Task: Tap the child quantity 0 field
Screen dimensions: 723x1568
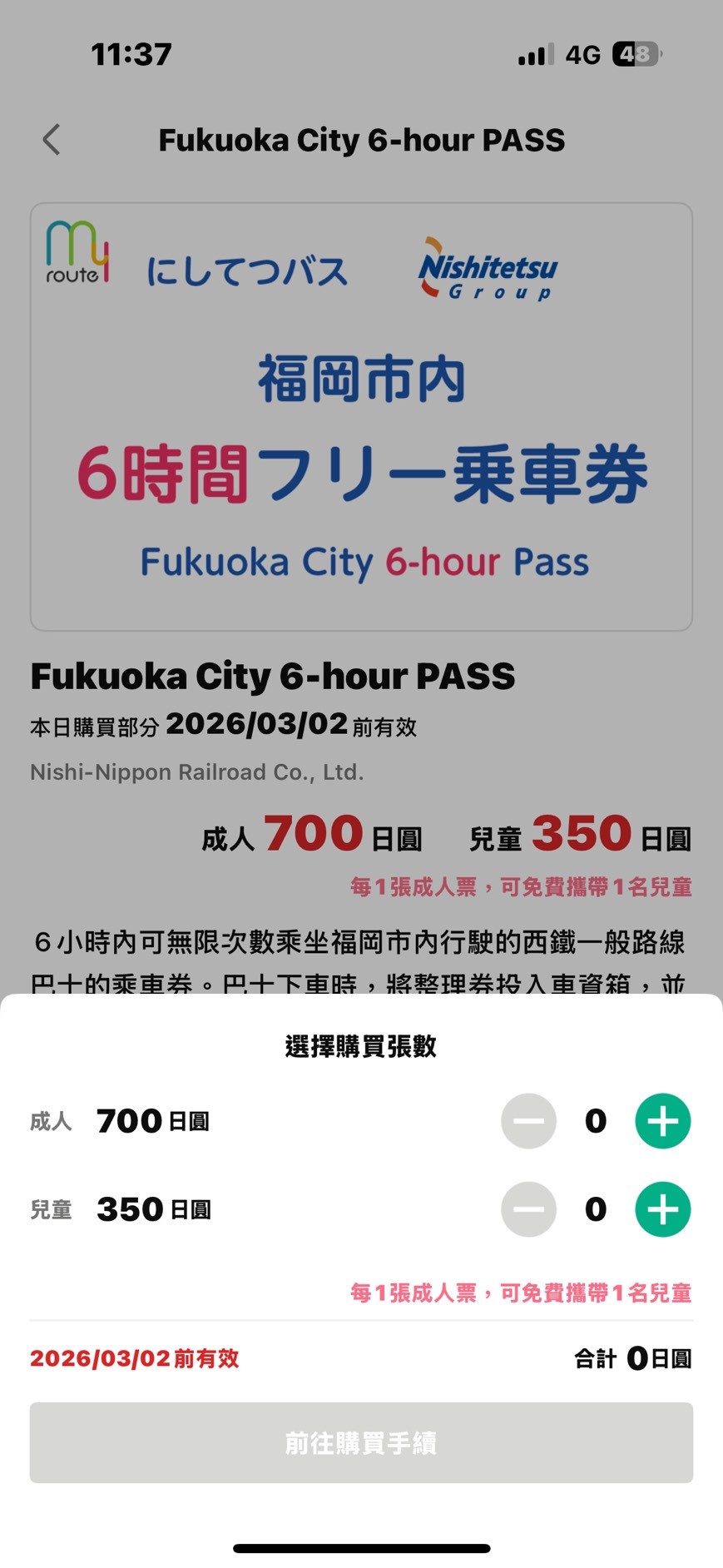Action: tap(595, 1209)
